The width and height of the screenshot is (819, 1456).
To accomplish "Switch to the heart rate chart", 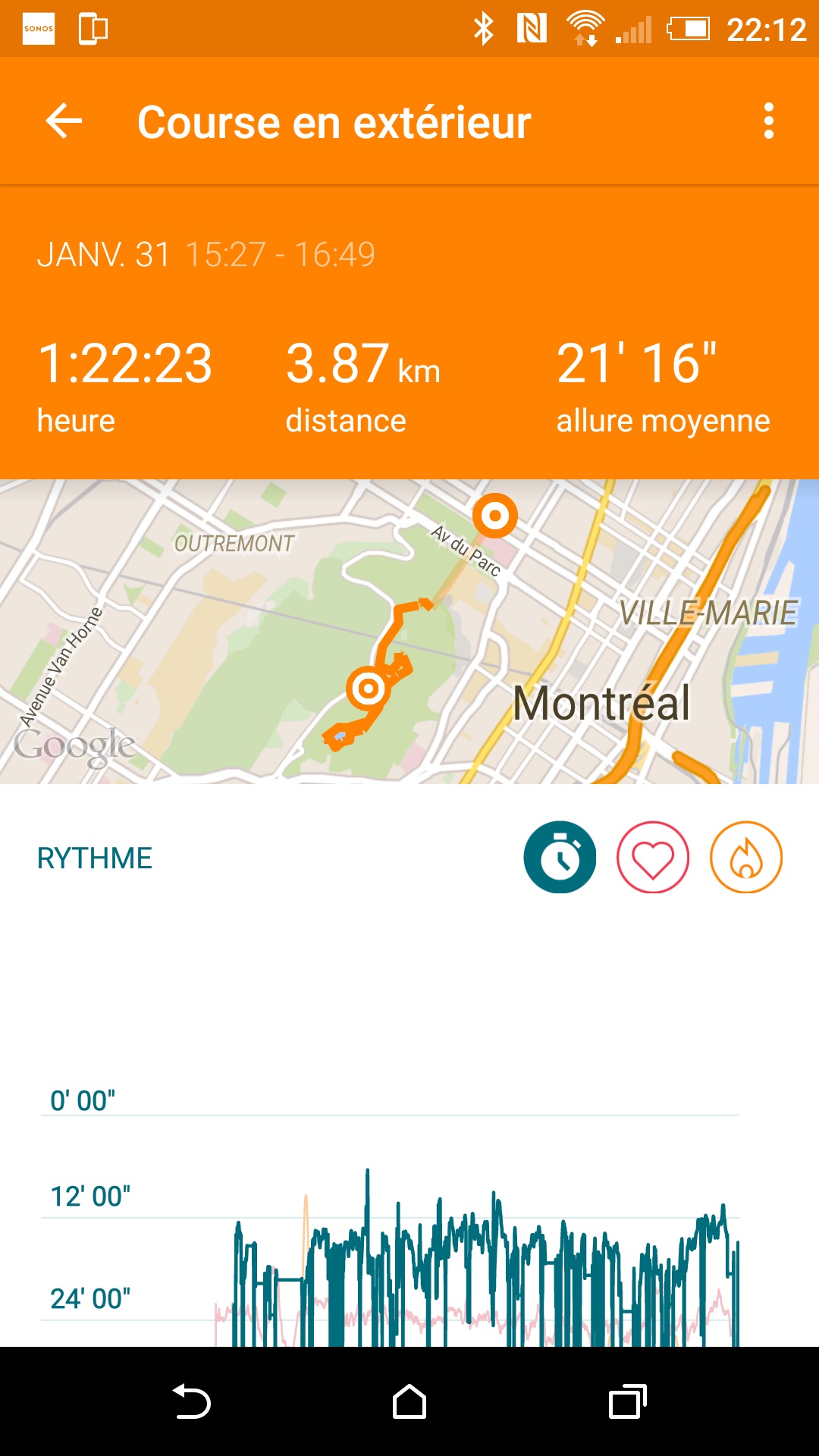I will point(653,857).
